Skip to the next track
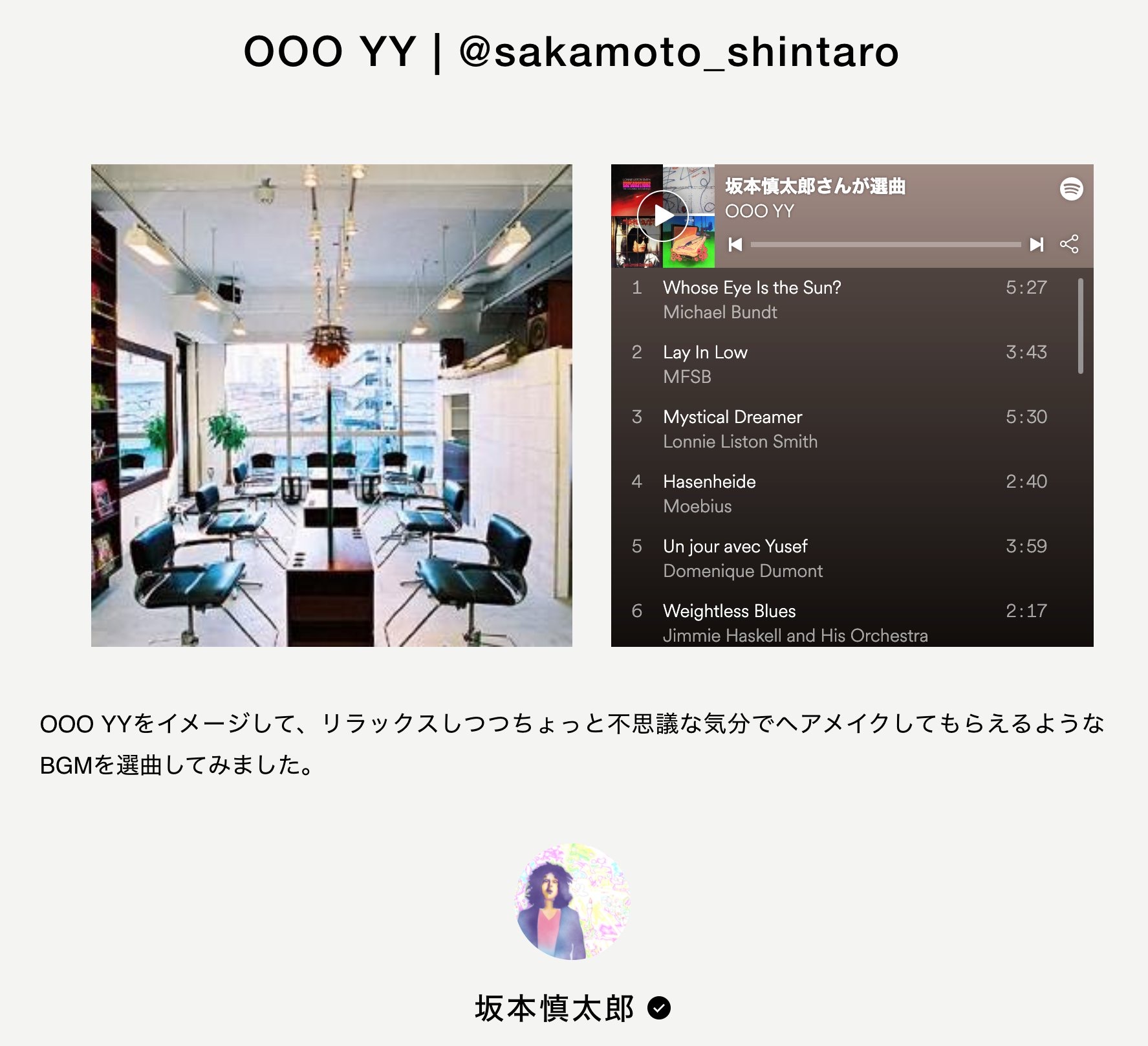The height and width of the screenshot is (1046, 1148). click(x=1036, y=245)
